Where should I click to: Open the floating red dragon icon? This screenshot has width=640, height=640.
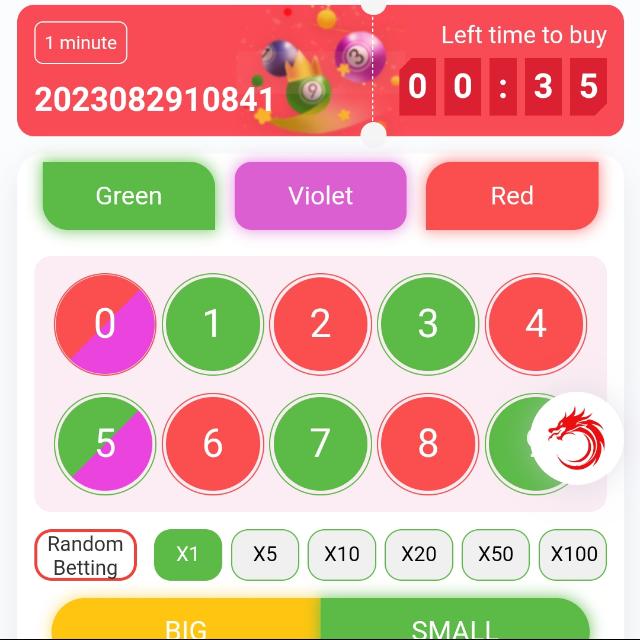coord(577,439)
